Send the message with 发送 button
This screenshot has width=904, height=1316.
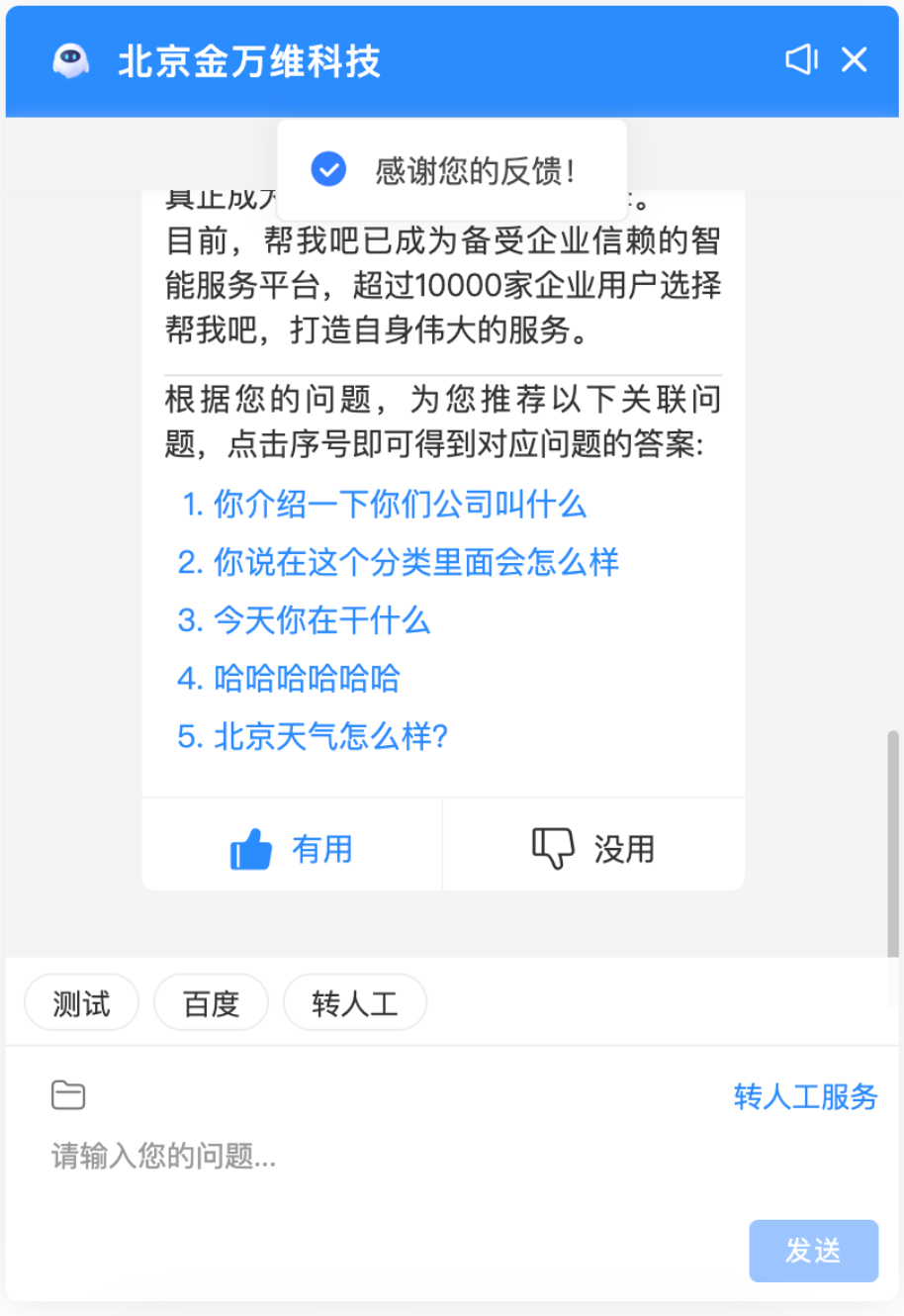tap(813, 1251)
